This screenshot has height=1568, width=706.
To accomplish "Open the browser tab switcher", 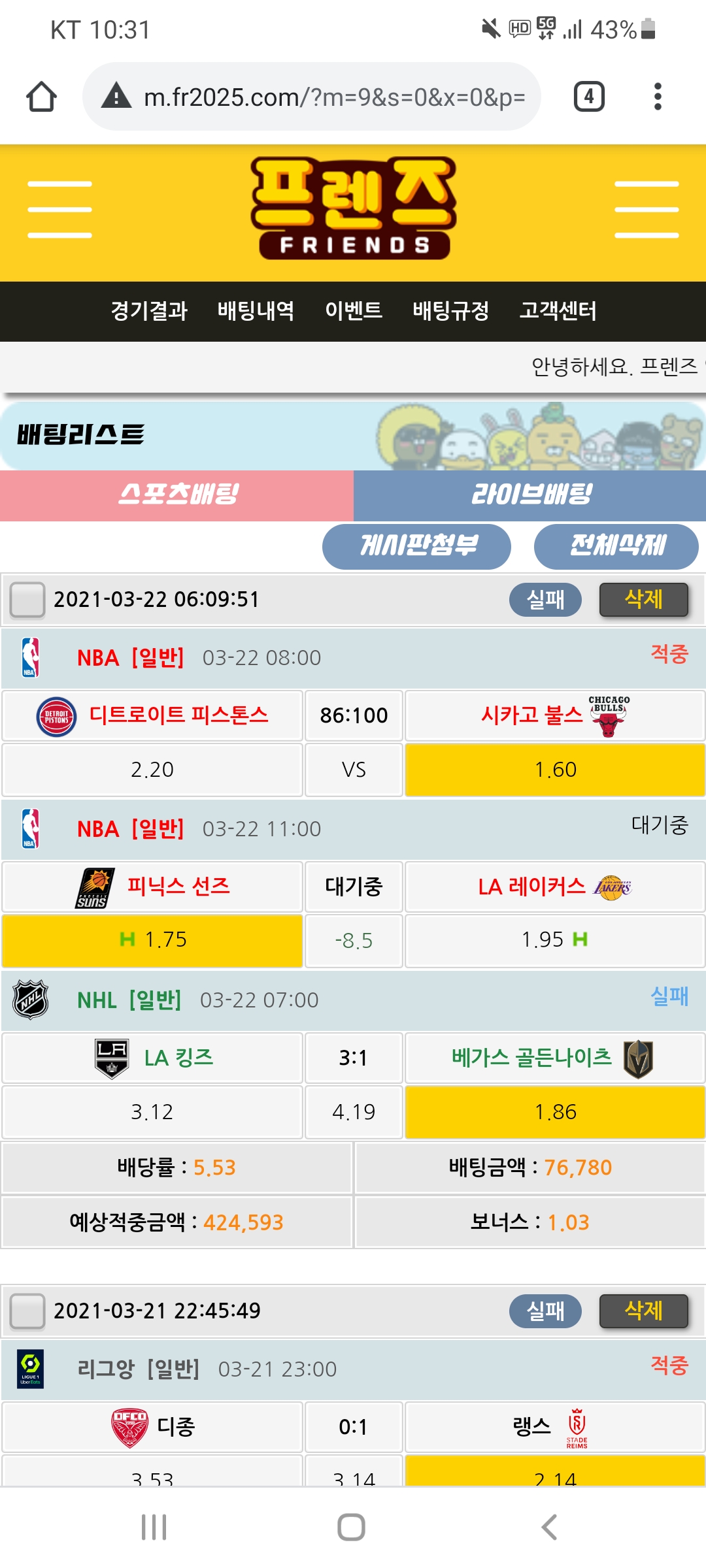I will [x=588, y=97].
